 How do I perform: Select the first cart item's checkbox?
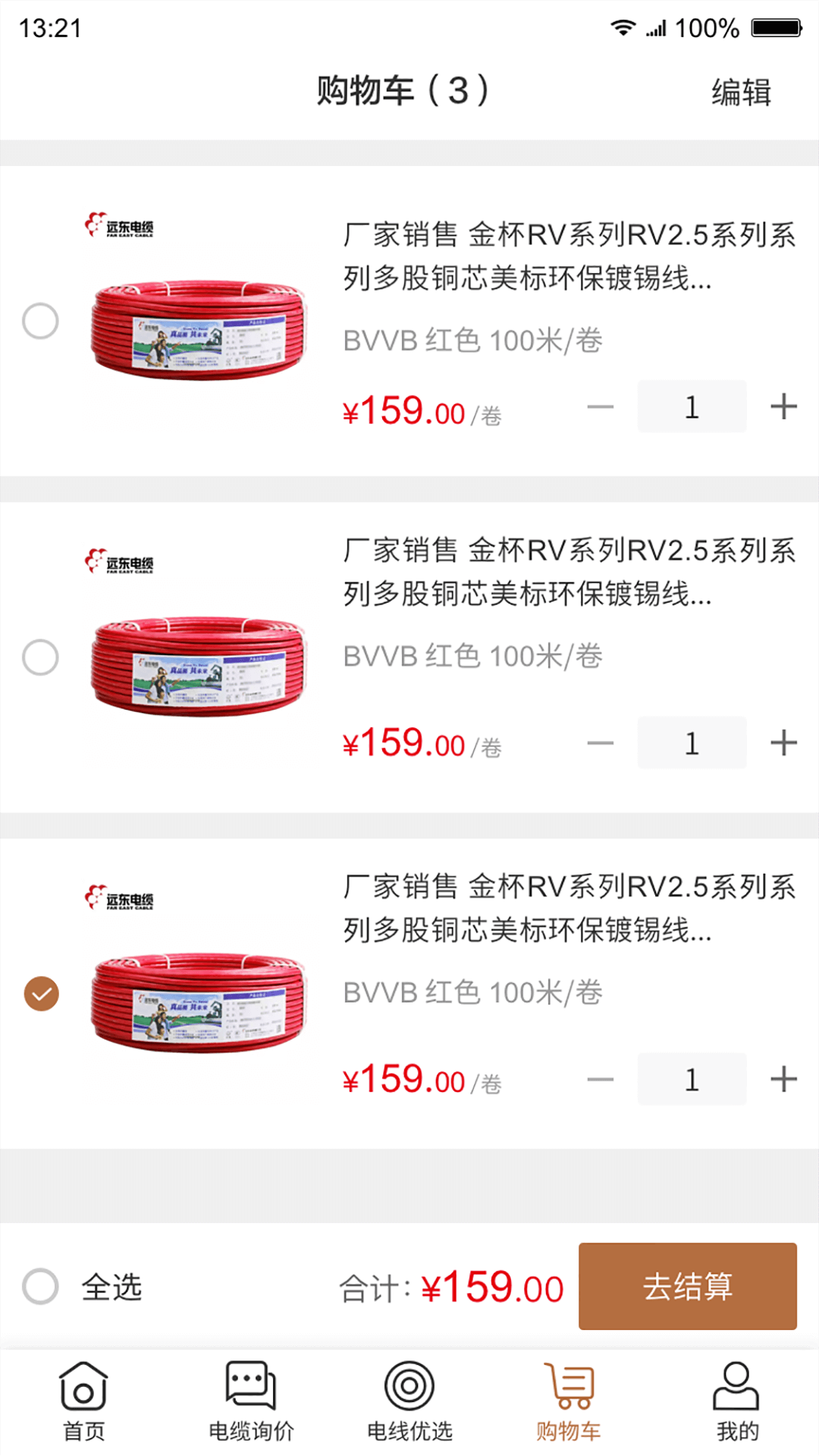(41, 321)
